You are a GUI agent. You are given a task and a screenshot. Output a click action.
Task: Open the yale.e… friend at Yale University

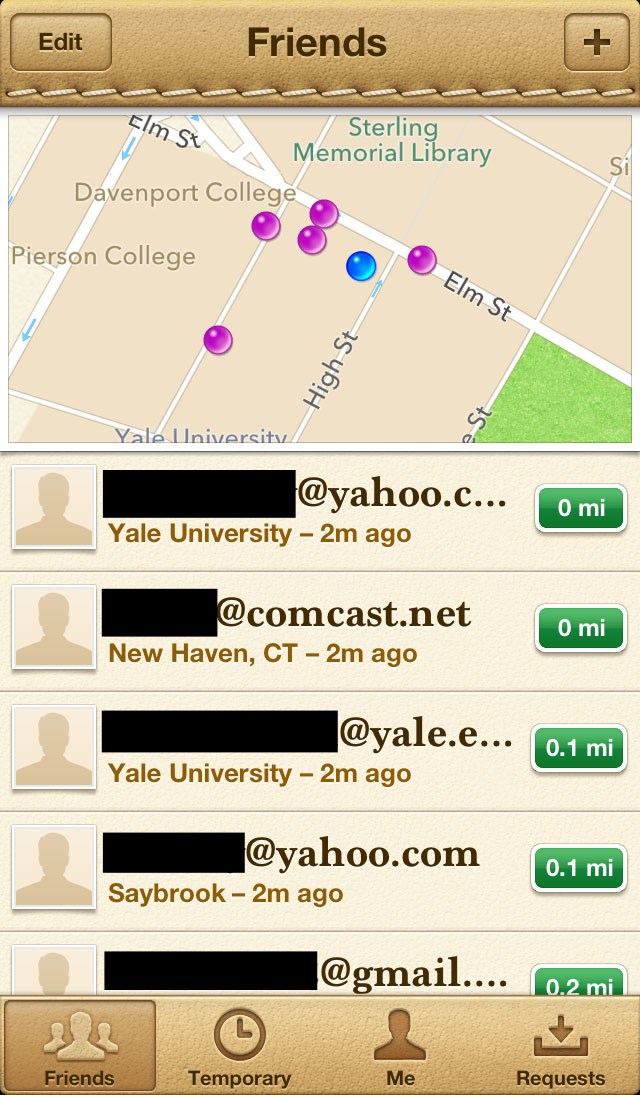[320, 750]
